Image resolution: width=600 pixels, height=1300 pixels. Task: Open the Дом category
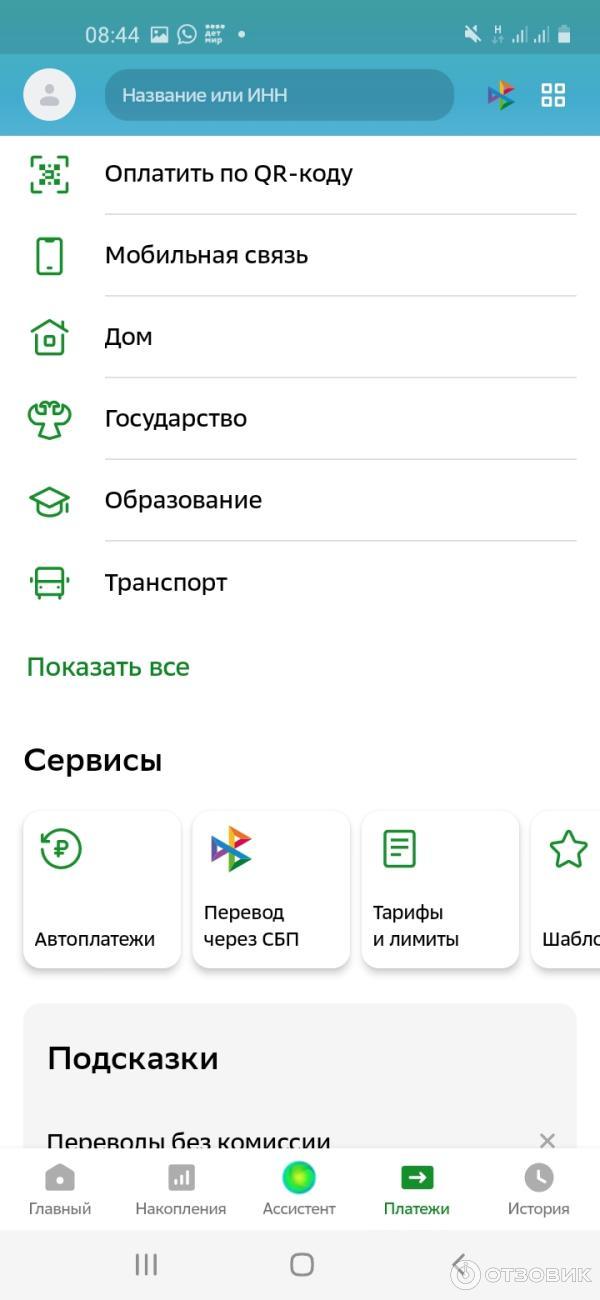[x=129, y=337]
